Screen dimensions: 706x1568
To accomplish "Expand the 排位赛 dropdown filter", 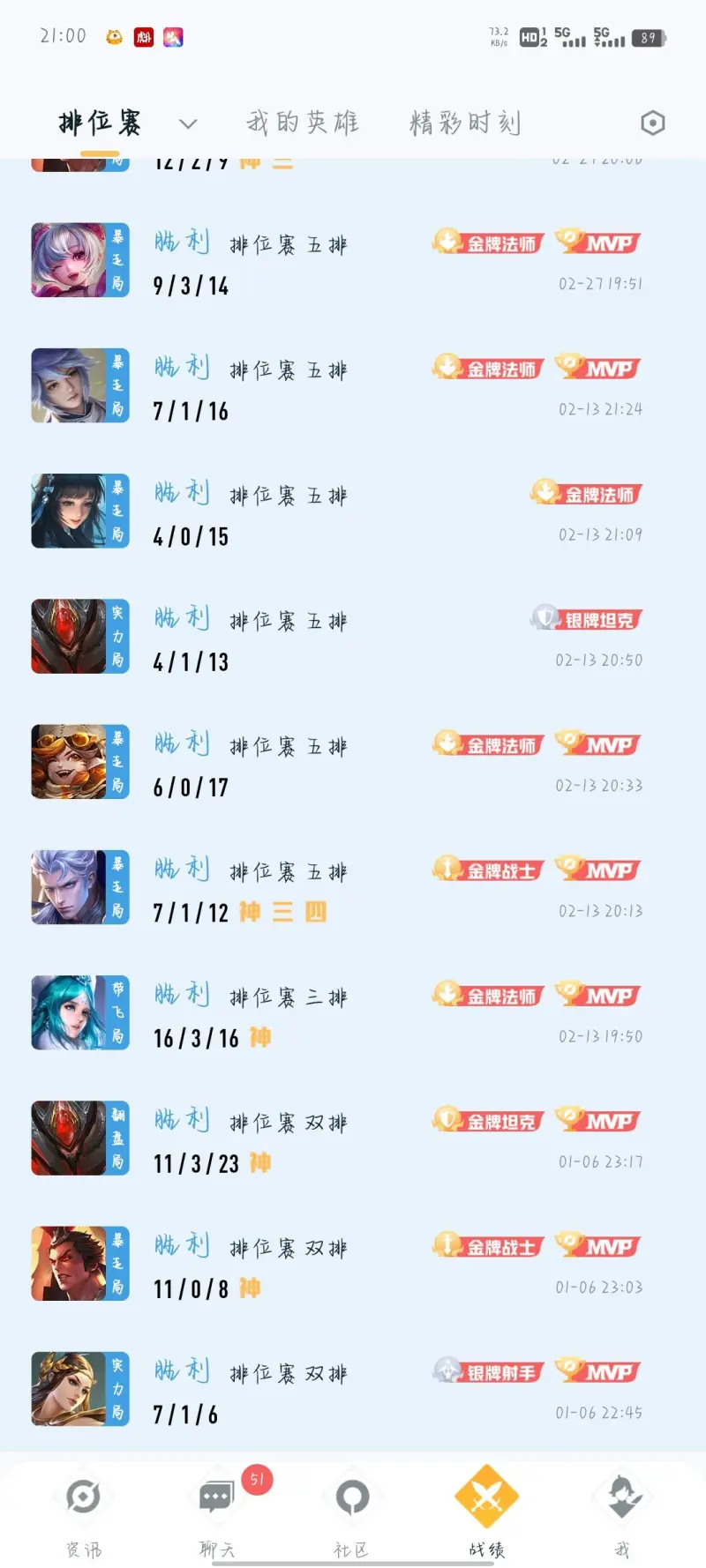I will pos(188,123).
